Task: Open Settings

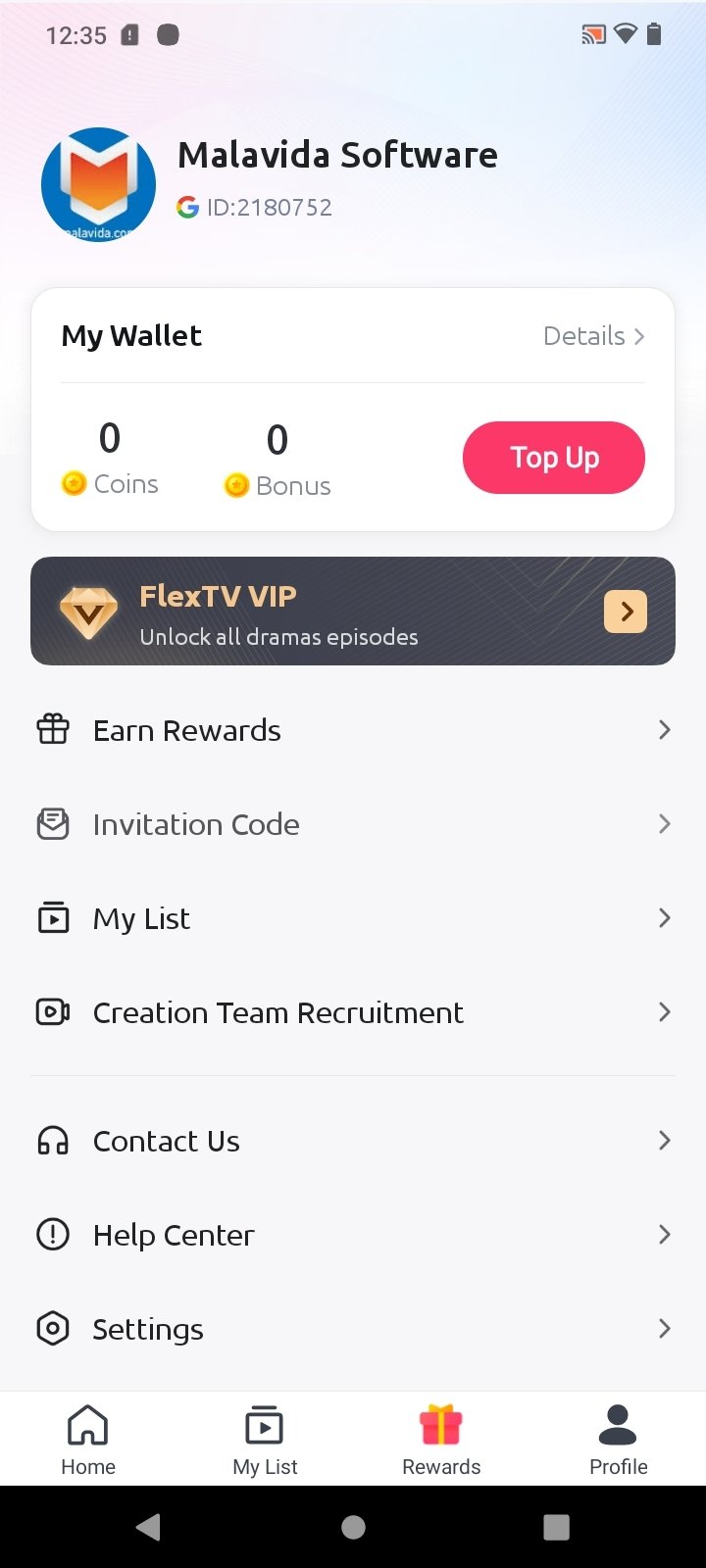Action: click(x=353, y=1329)
